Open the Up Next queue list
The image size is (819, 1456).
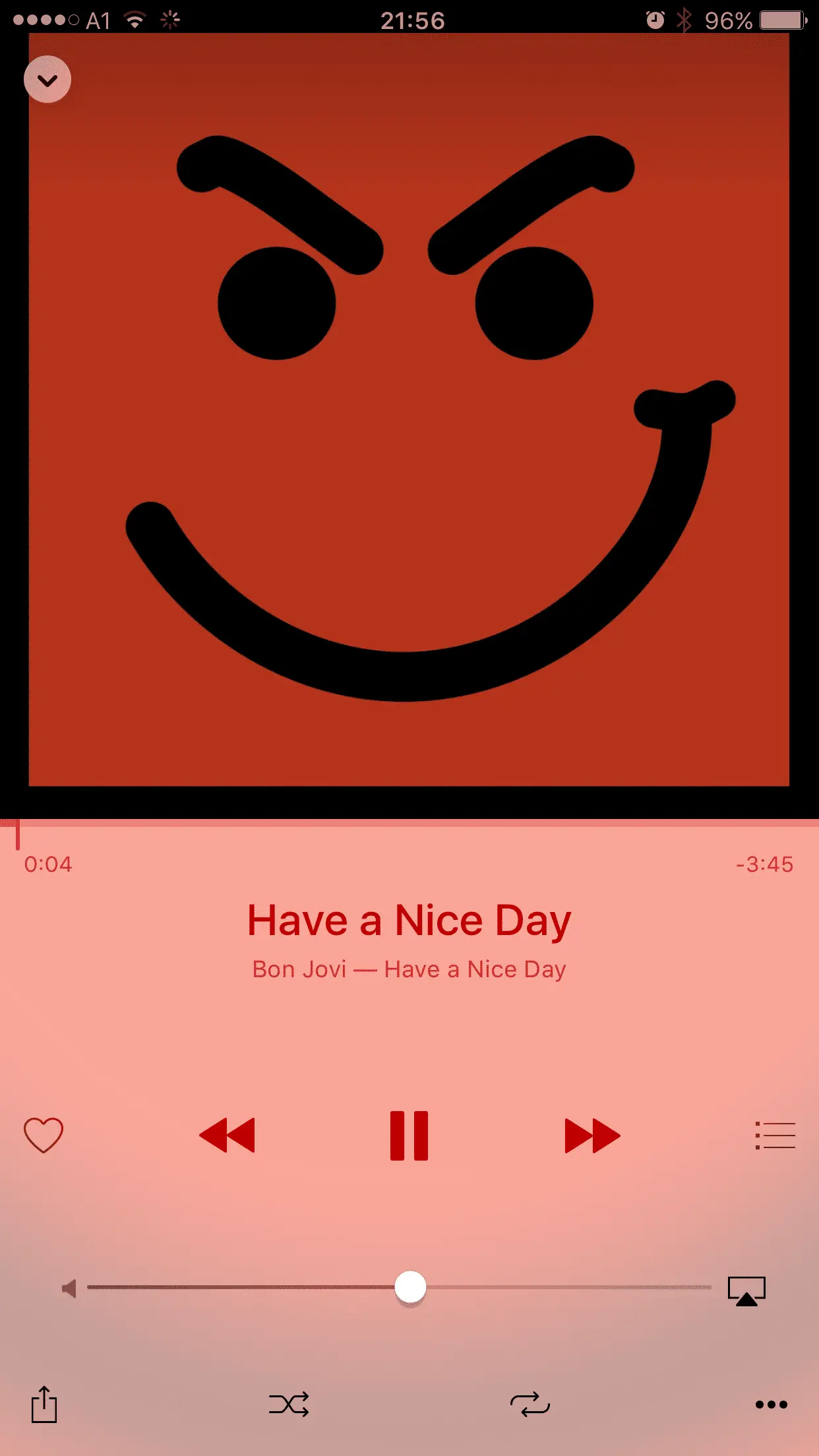(x=775, y=1135)
